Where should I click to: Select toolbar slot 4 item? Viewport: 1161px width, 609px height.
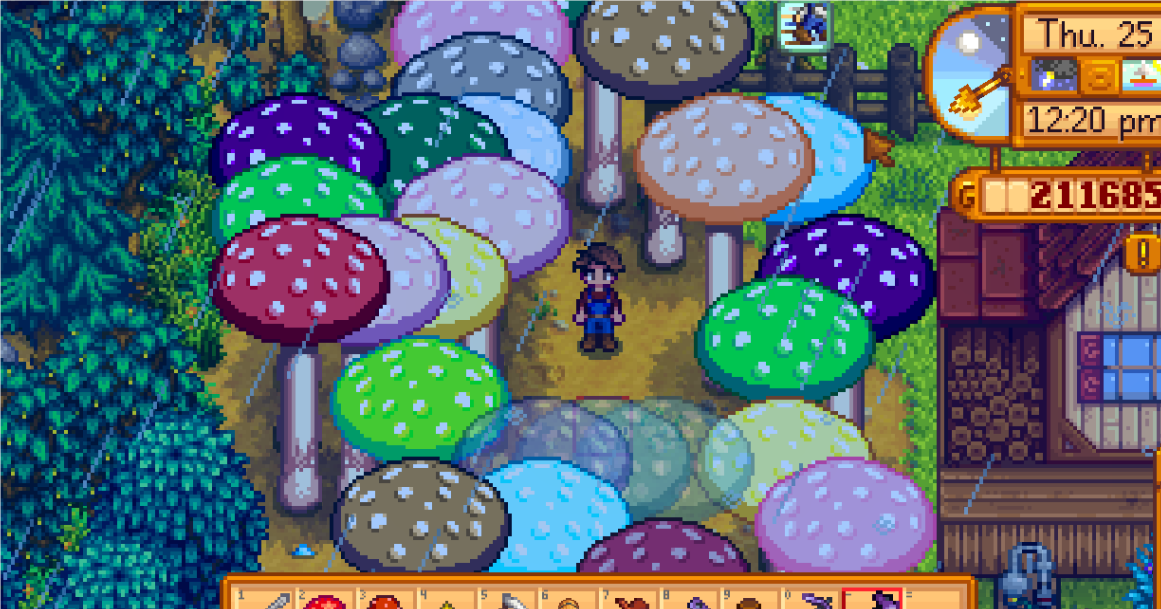point(444,600)
